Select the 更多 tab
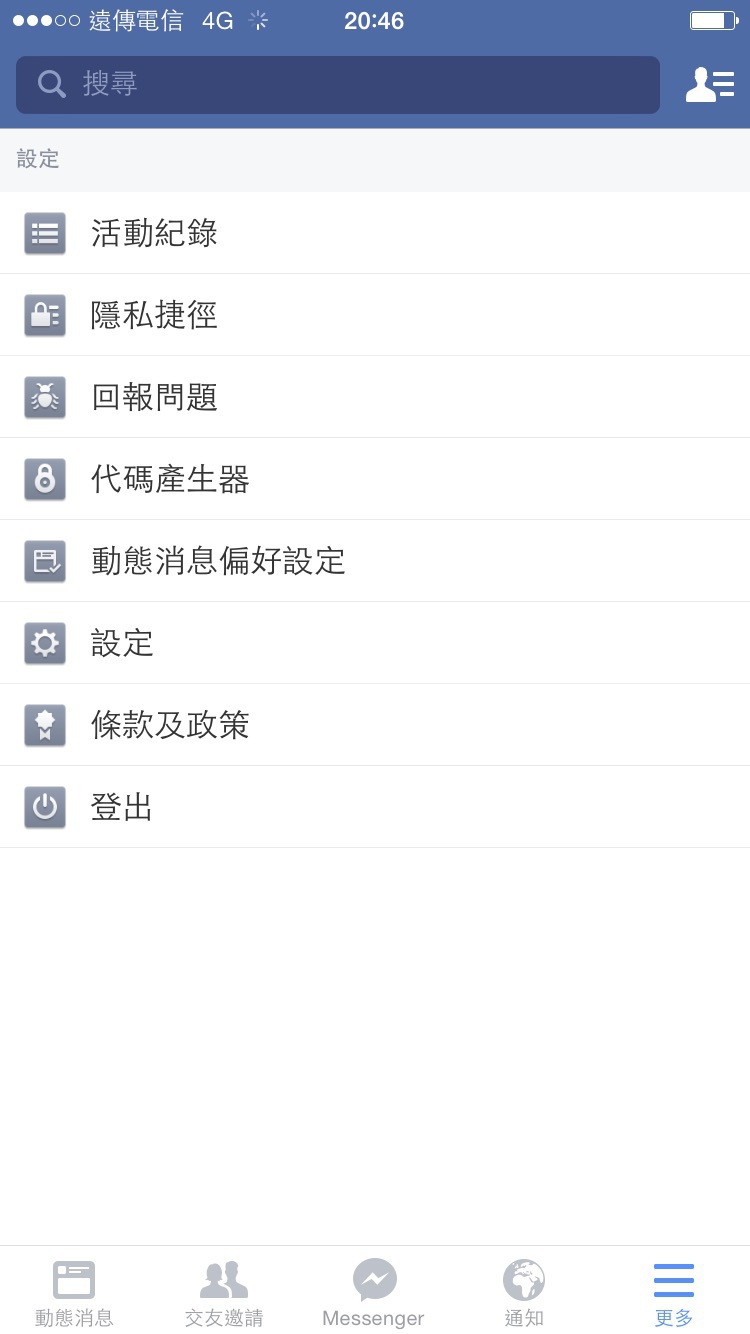 coord(675,1291)
